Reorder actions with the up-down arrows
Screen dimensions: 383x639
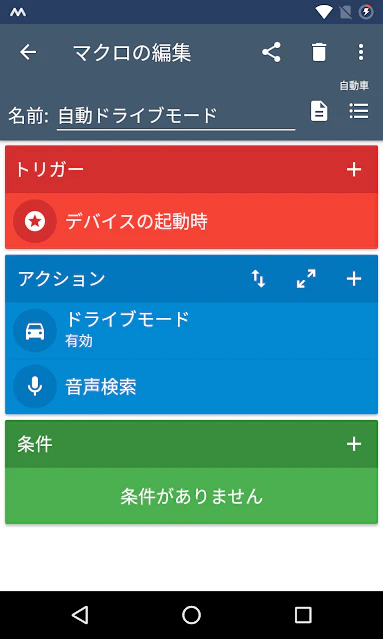pyautogui.click(x=258, y=279)
